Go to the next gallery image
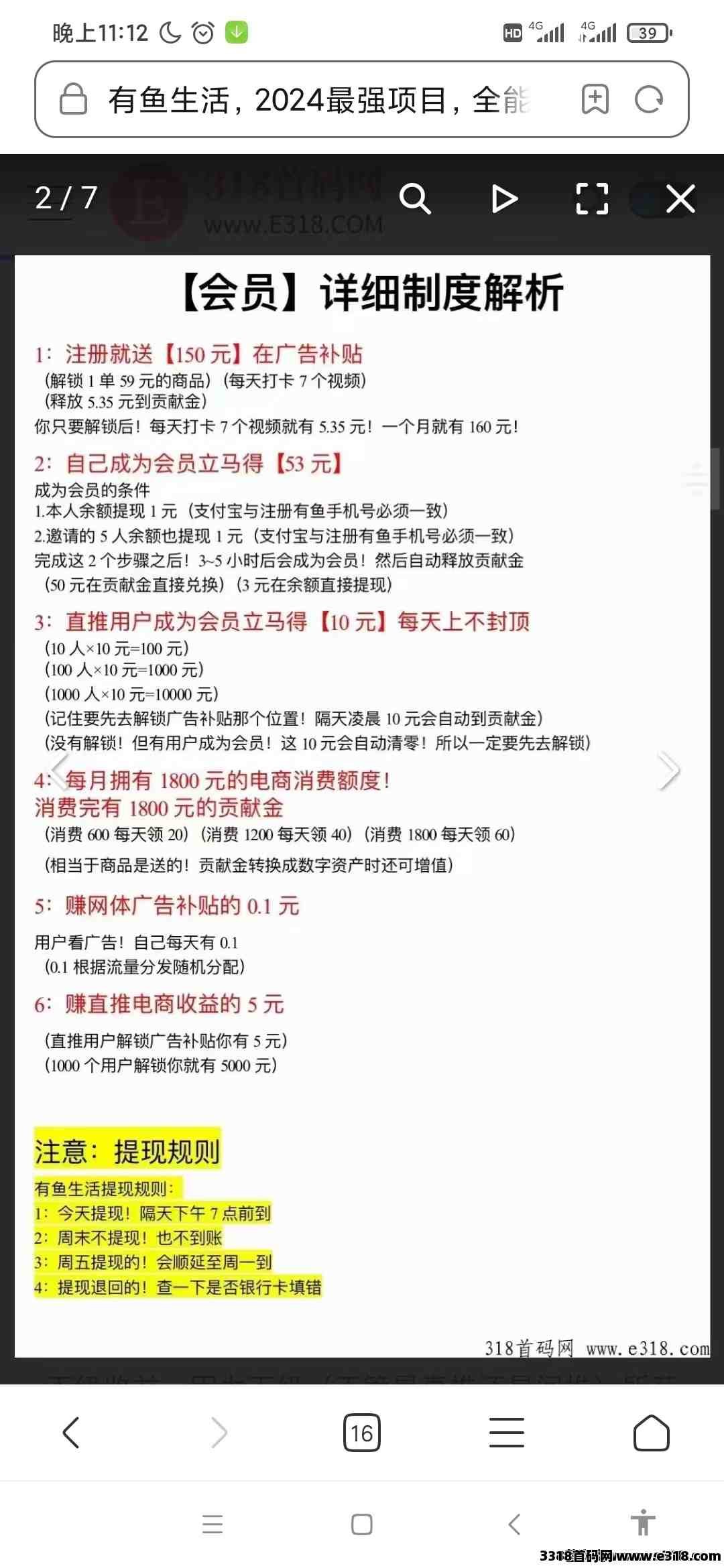The width and height of the screenshot is (724, 1568). 668,771
